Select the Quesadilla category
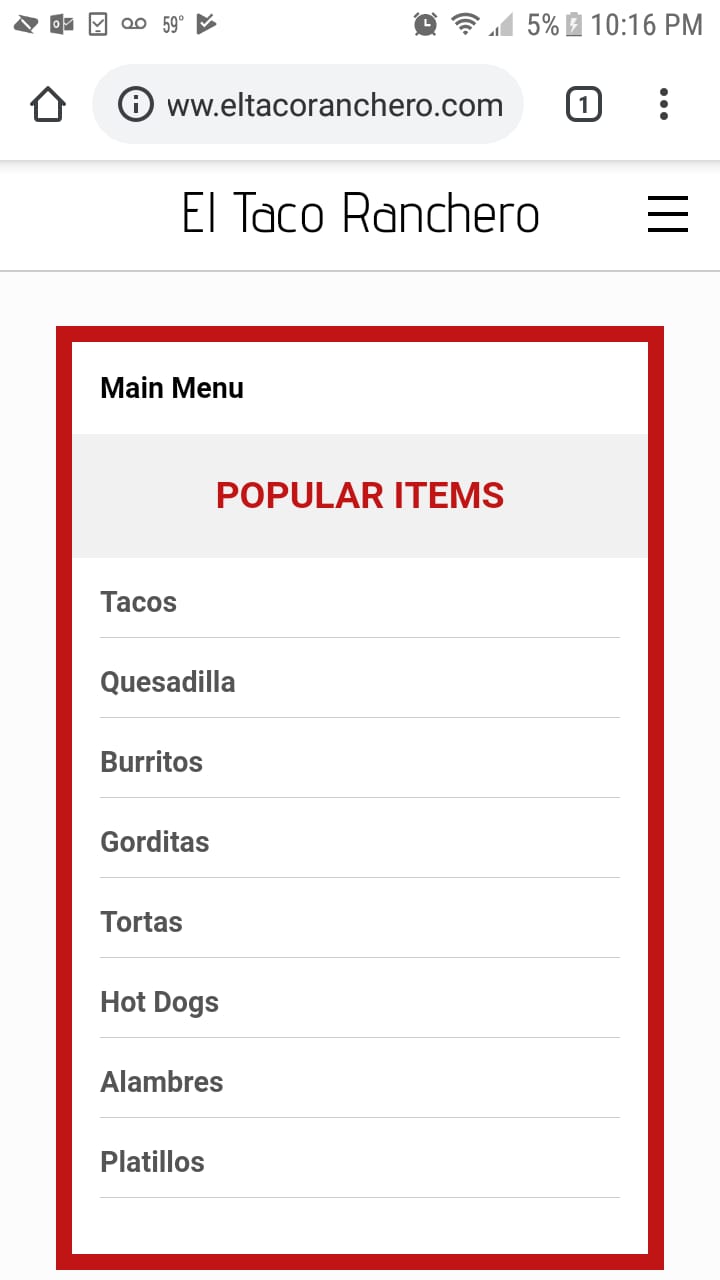Screen dimensions: 720x1280 pyautogui.click(x=168, y=682)
